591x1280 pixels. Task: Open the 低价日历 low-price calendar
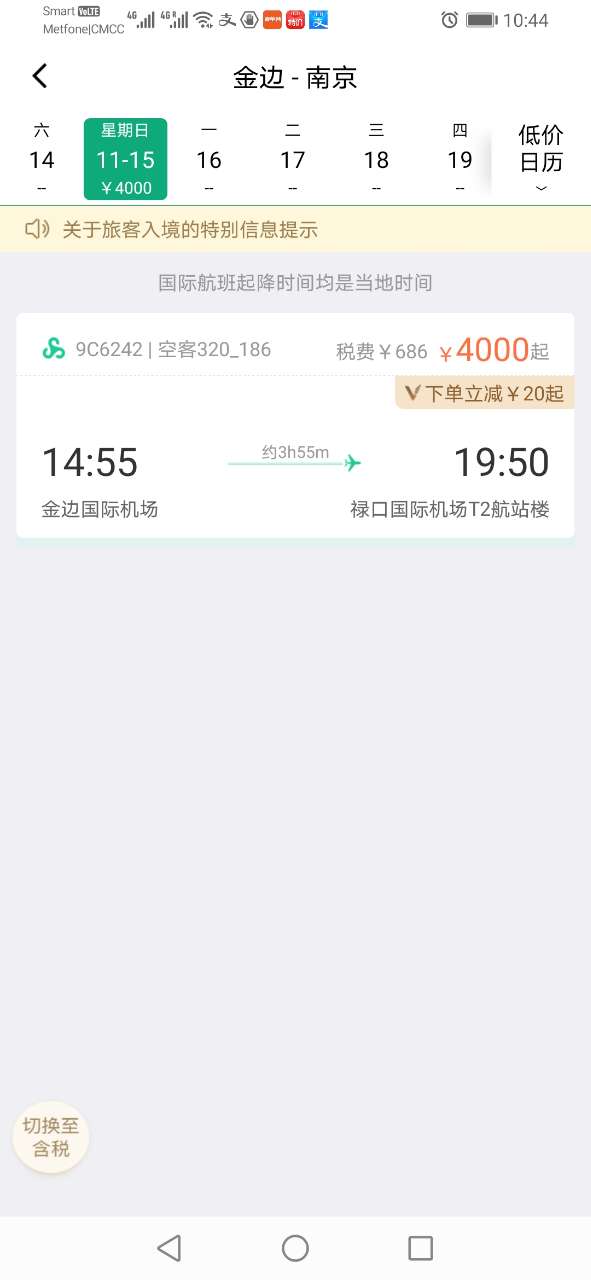541,159
